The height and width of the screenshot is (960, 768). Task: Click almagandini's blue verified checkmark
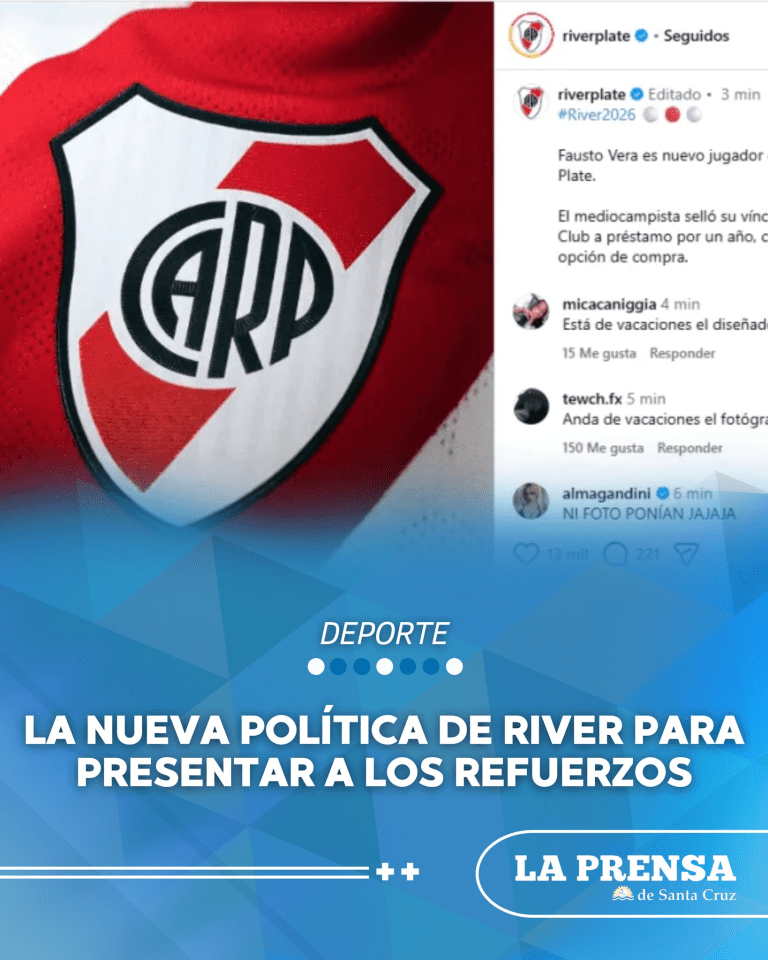pyautogui.click(x=661, y=491)
